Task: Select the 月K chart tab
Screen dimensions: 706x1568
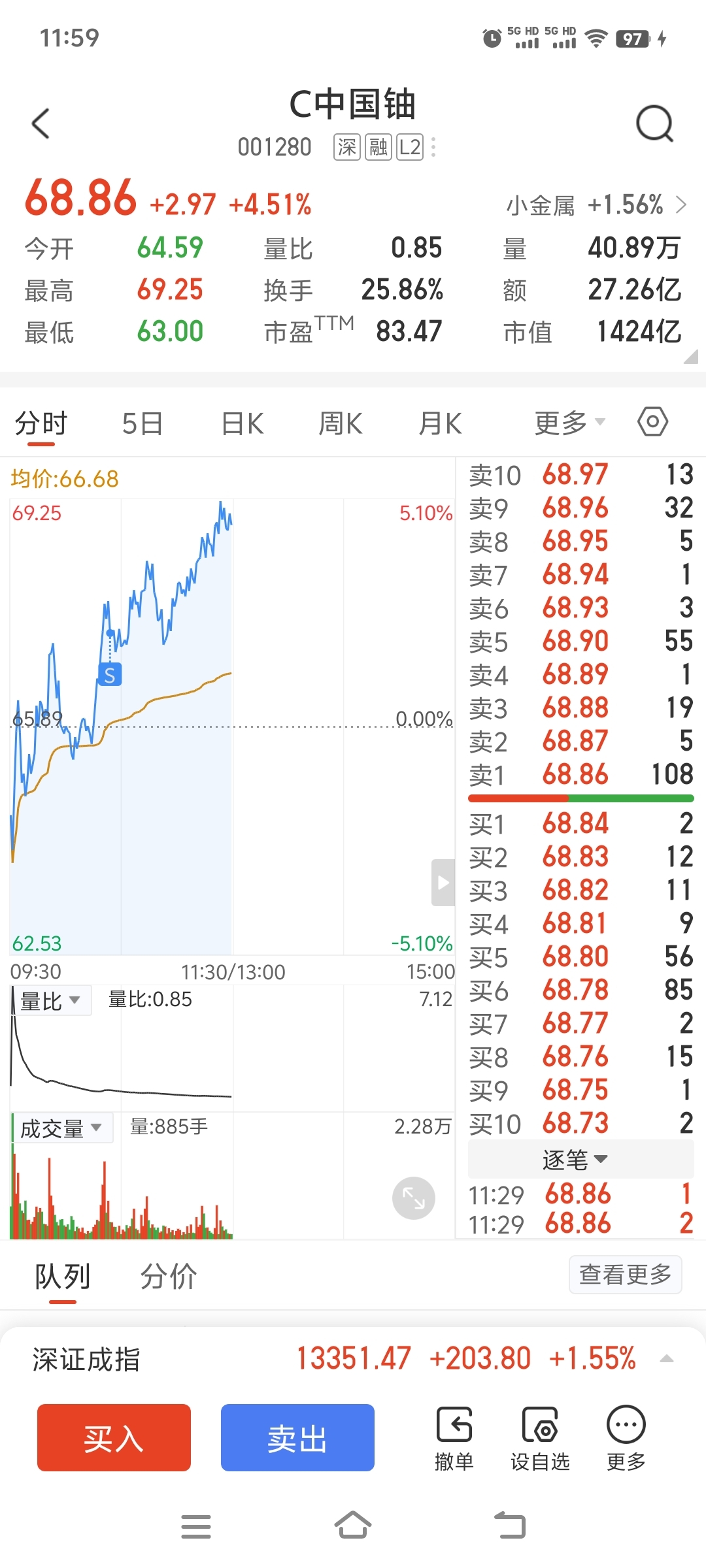Action: (440, 423)
